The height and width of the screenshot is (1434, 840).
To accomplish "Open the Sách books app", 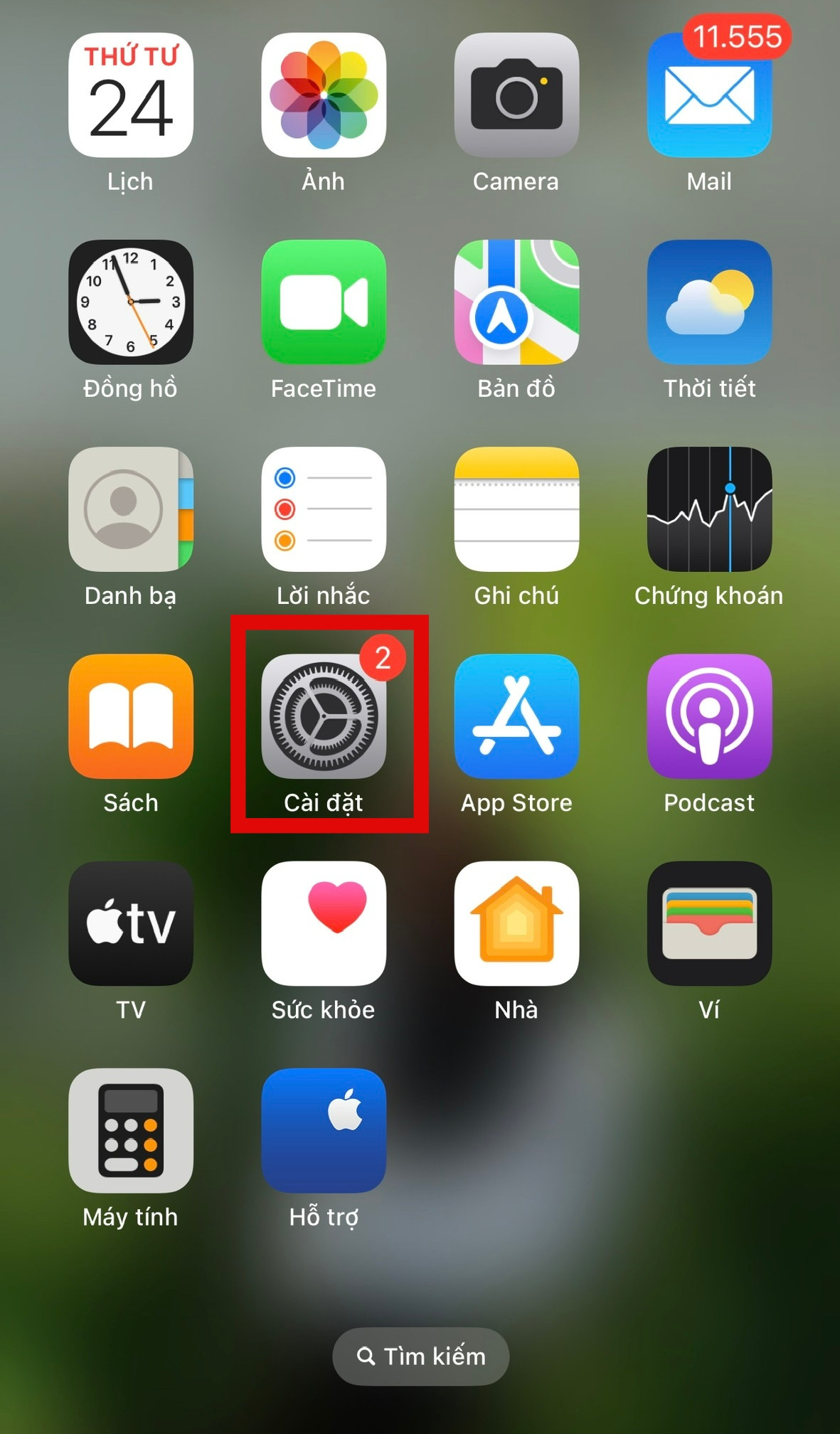I will tap(131, 716).
